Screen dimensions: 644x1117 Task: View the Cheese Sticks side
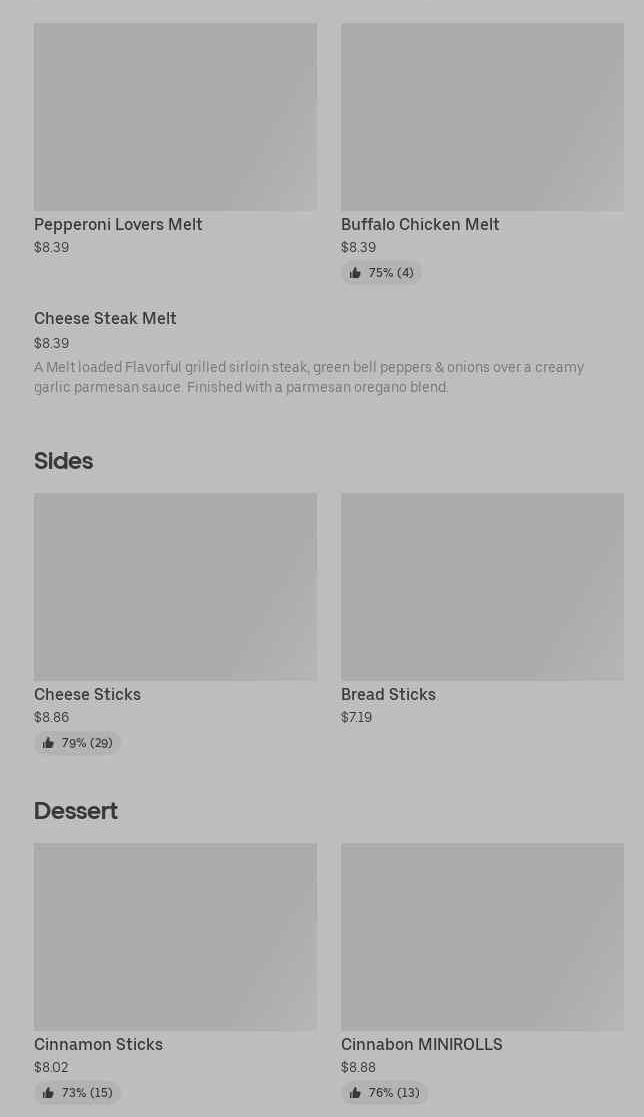tap(175, 623)
